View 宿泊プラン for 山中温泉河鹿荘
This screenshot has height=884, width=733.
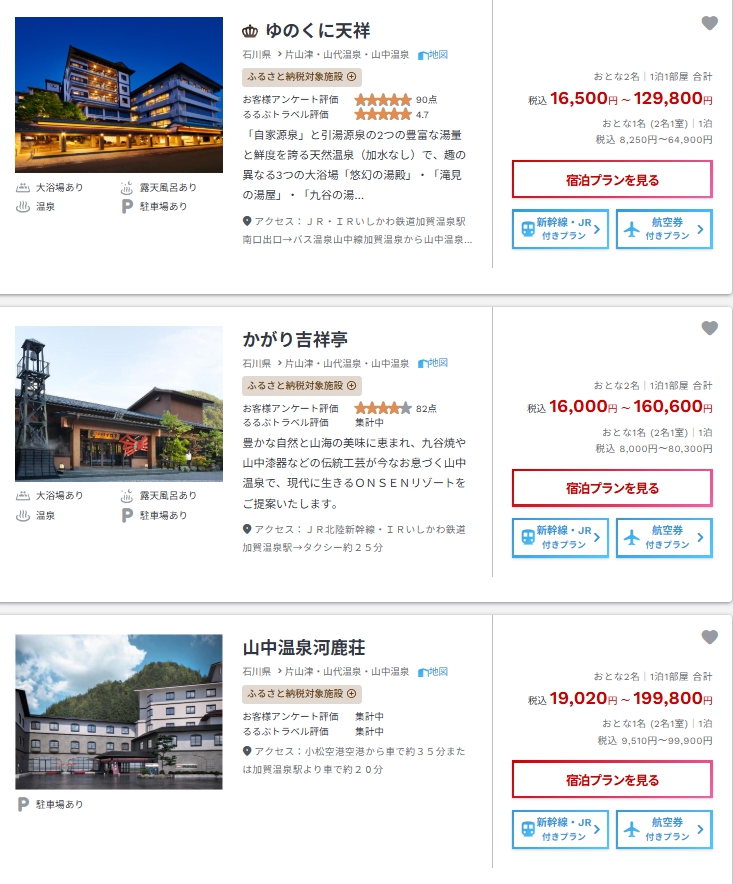pos(612,780)
